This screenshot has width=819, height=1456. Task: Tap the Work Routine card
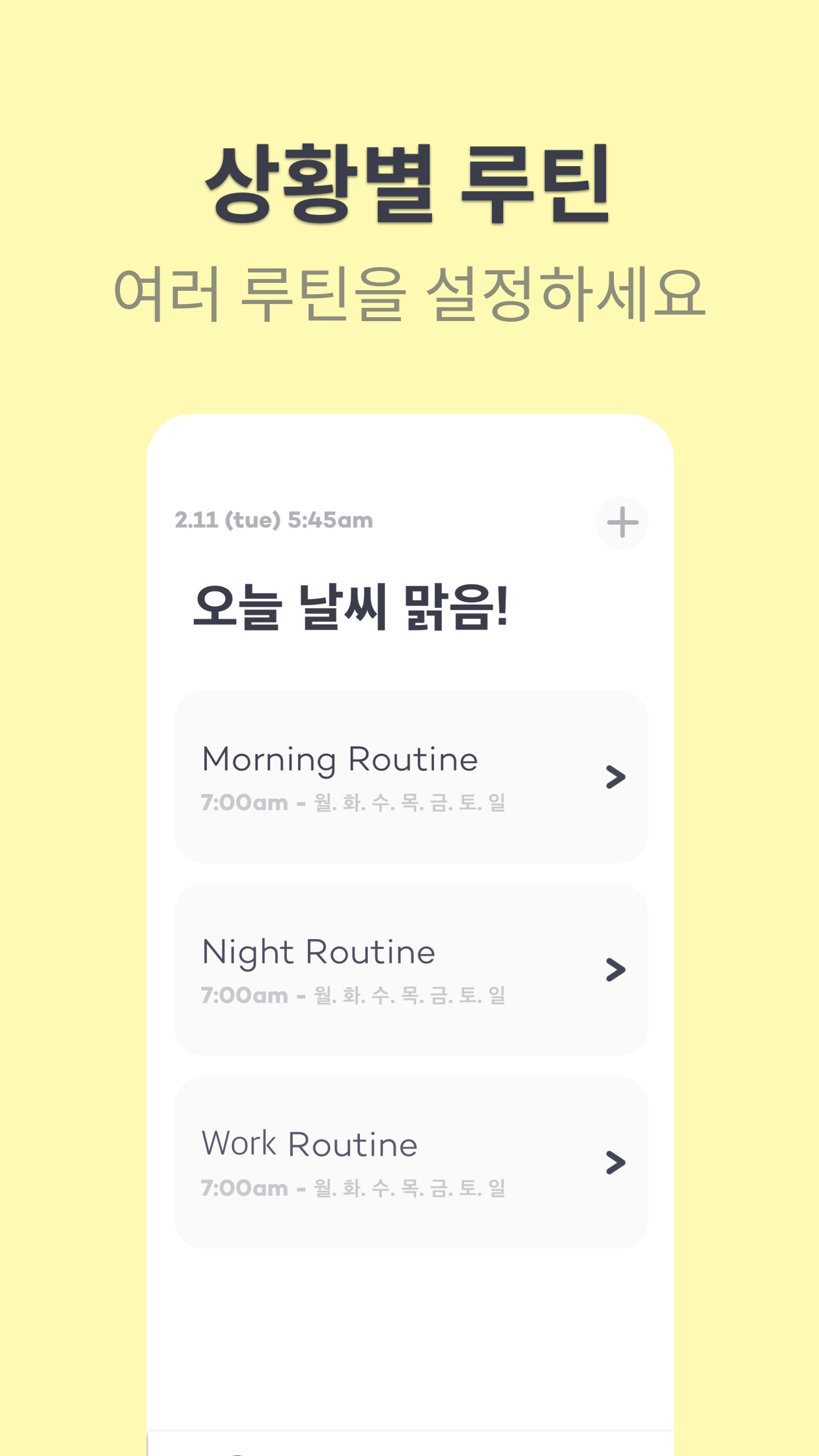(410, 1162)
